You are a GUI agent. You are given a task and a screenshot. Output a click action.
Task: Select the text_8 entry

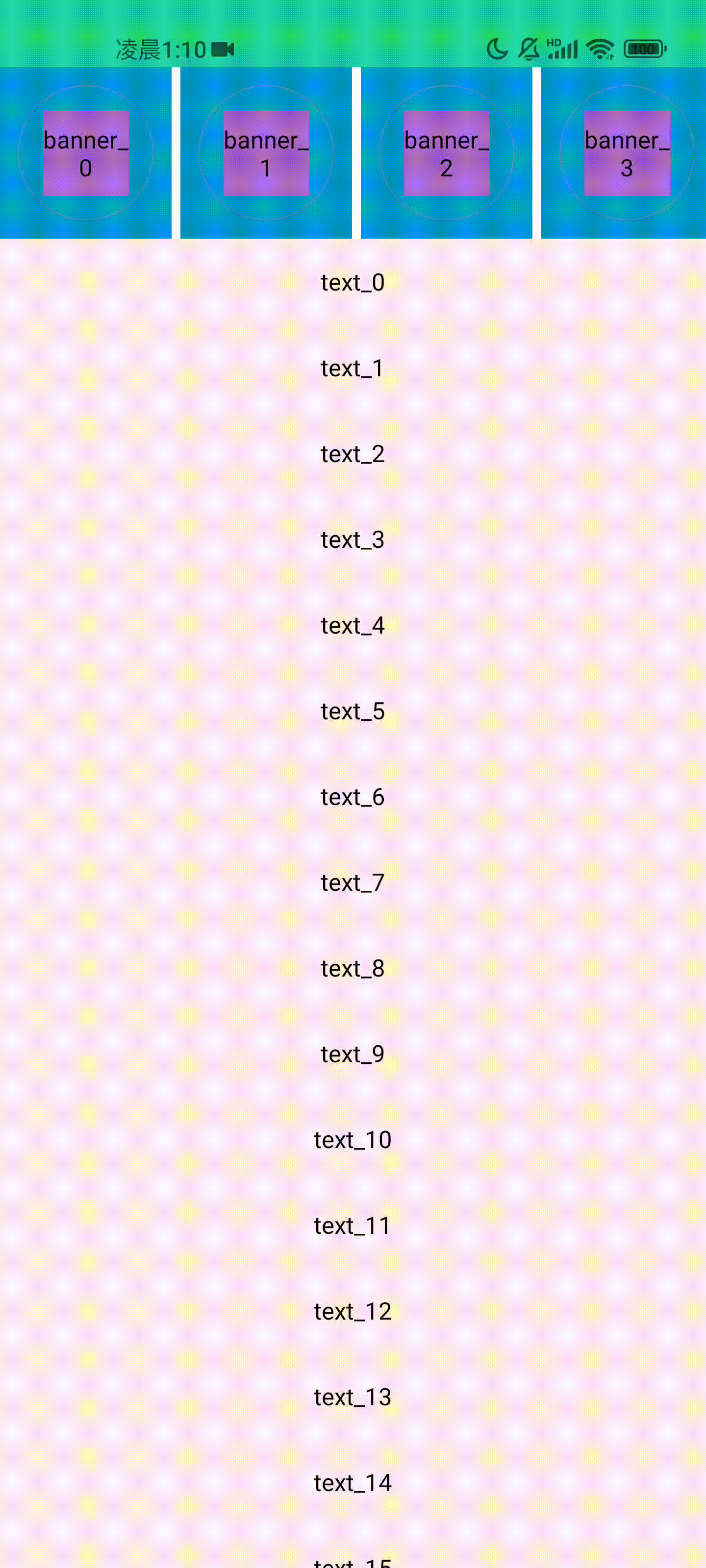(353, 968)
